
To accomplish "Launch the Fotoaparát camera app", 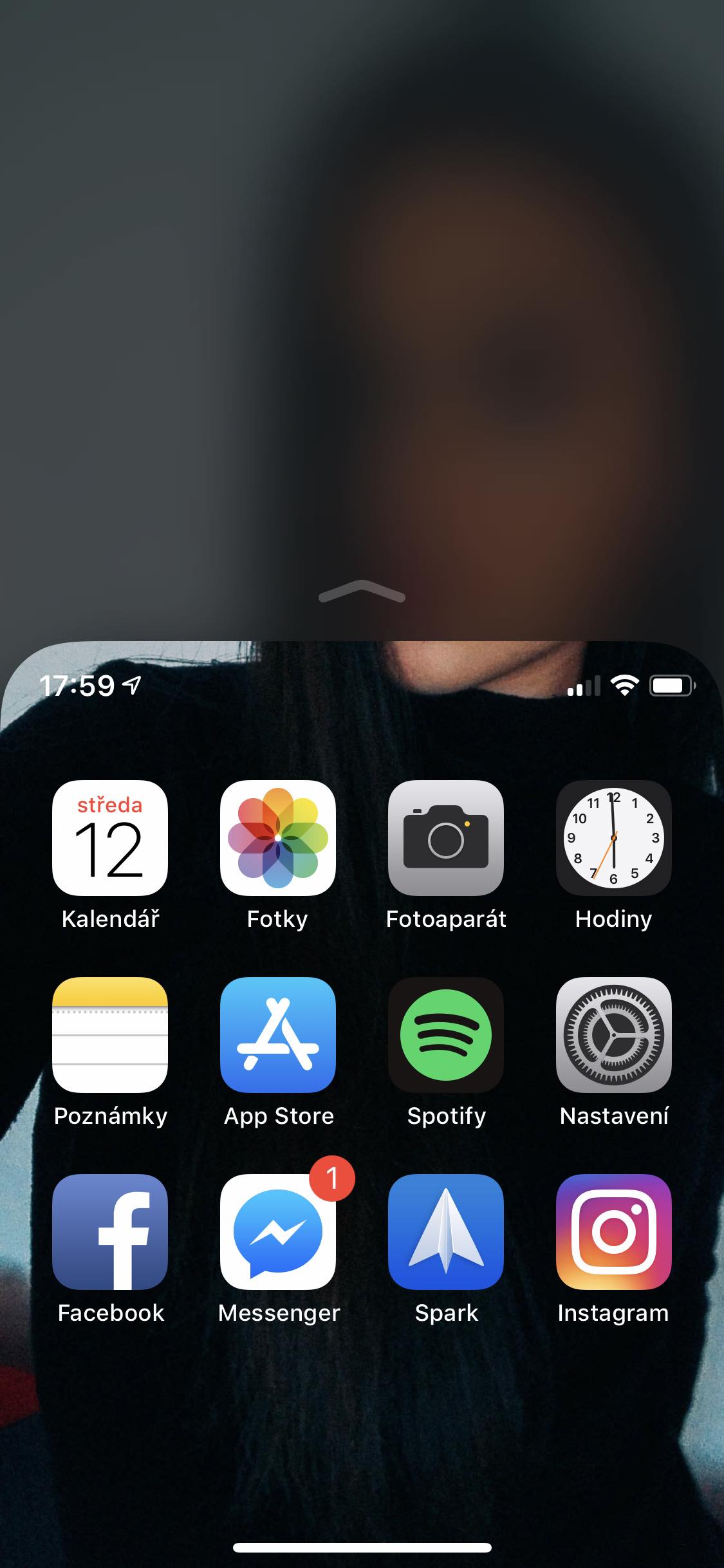I will 446,838.
